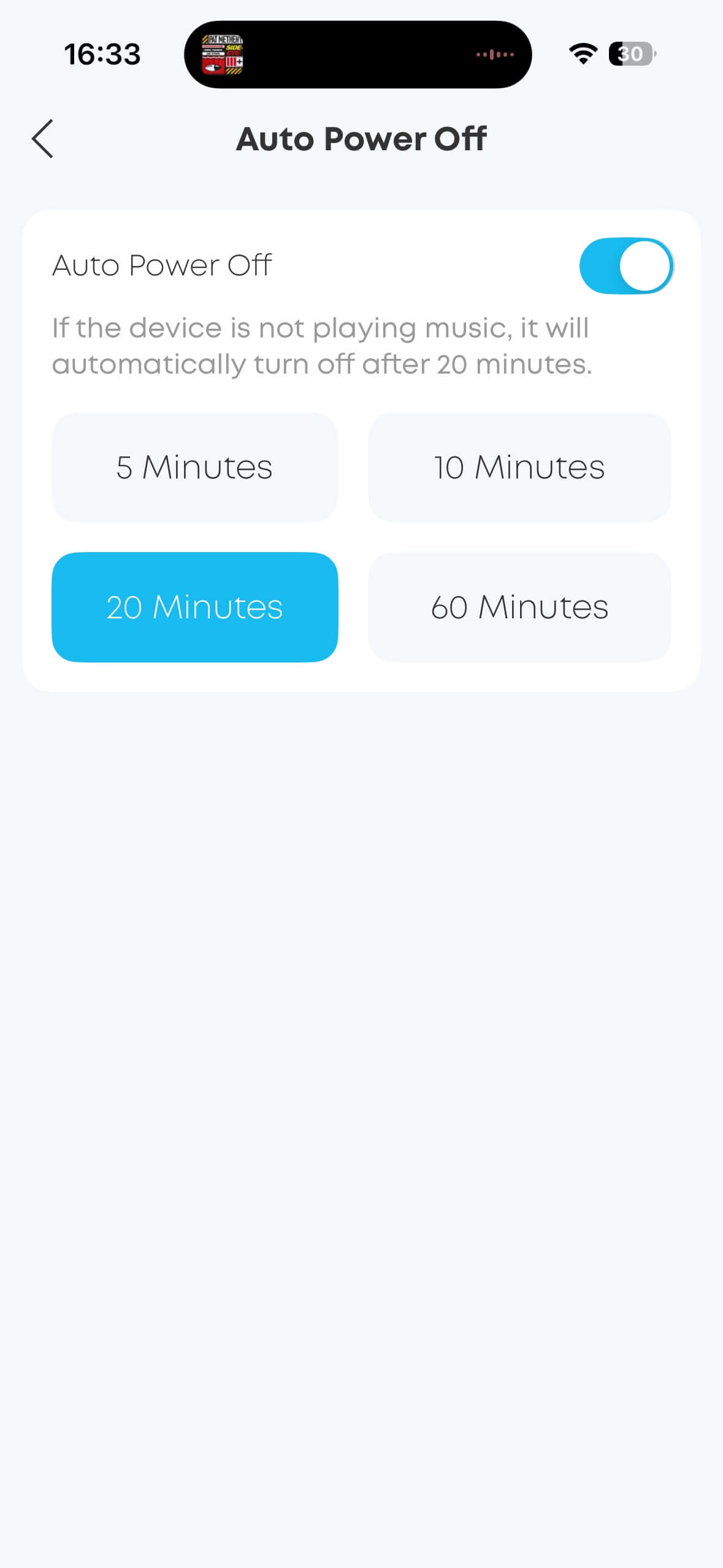Screen dimensions: 723x1568
Task: Select the 5 Minutes option
Action: coord(194,467)
